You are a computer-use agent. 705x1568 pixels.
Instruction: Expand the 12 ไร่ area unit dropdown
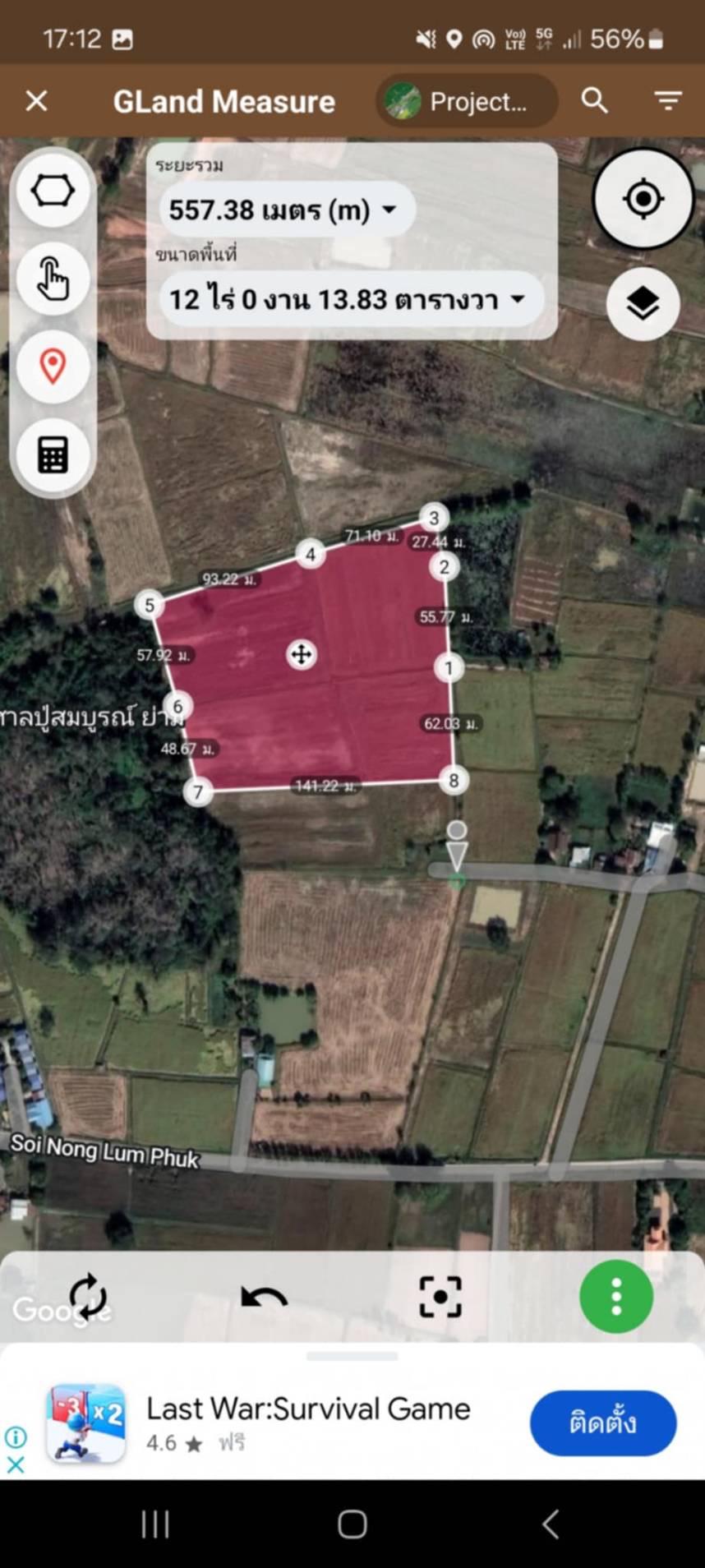coord(351,300)
